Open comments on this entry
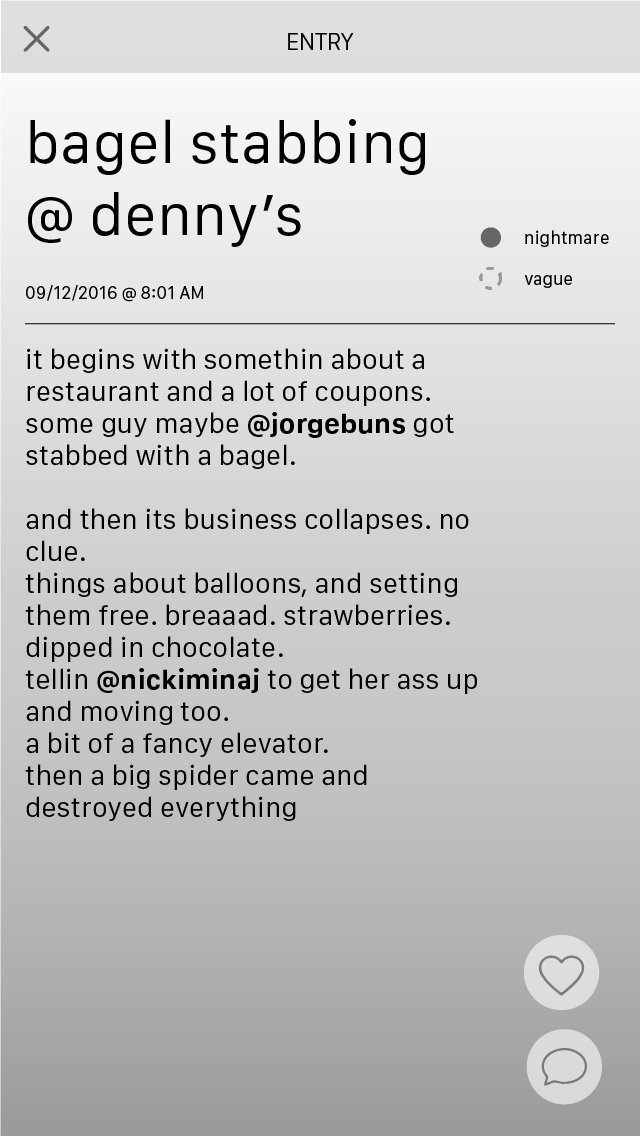The image size is (640, 1136). pos(564,1067)
